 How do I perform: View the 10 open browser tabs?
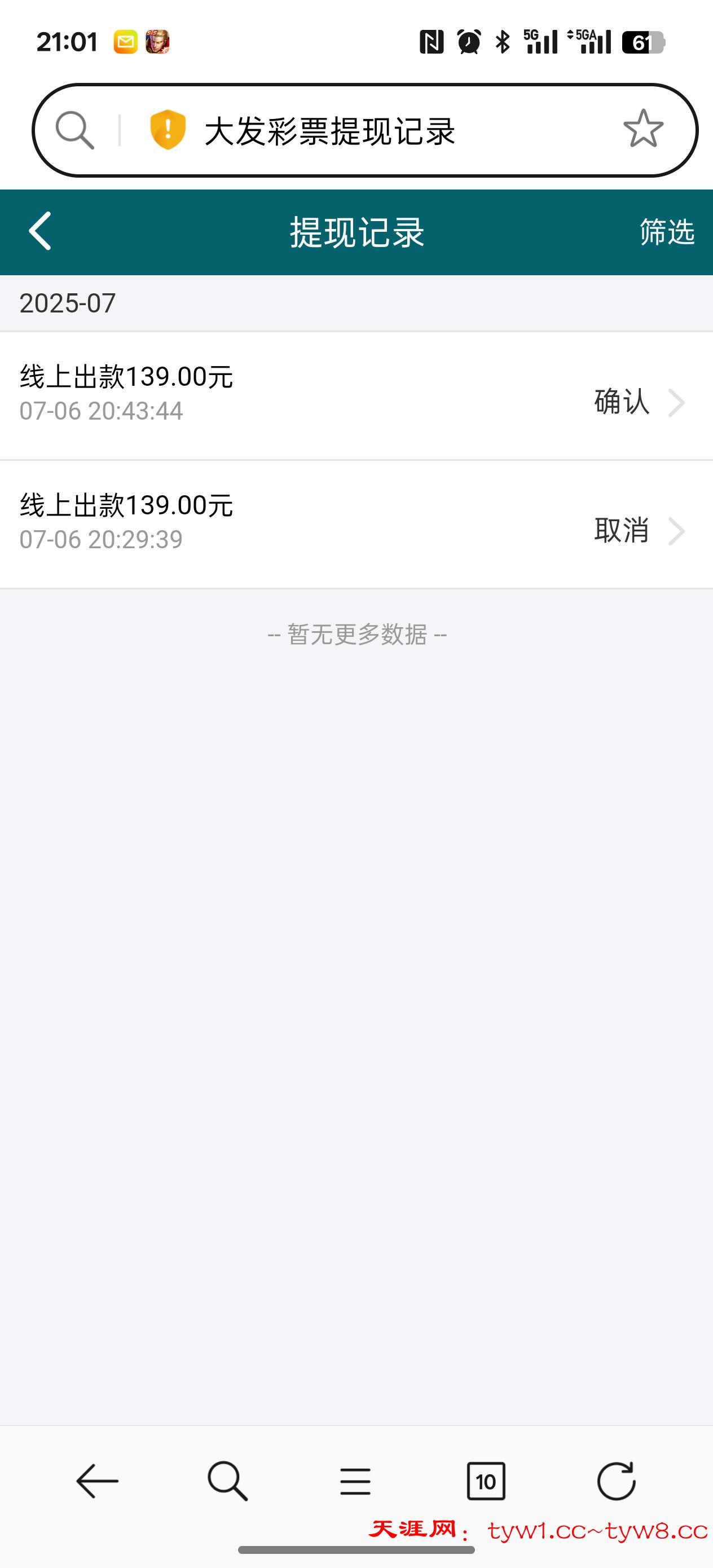[485, 1481]
